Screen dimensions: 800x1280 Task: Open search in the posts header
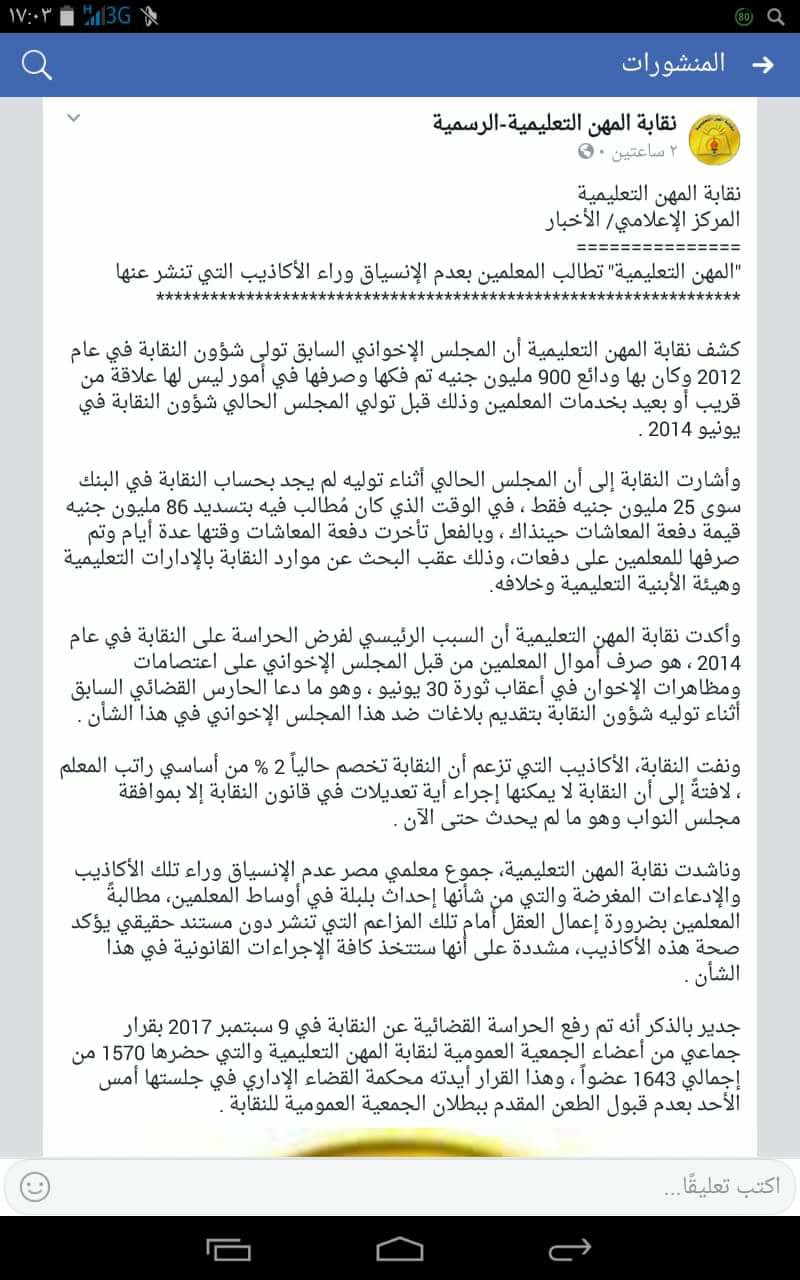[36, 65]
